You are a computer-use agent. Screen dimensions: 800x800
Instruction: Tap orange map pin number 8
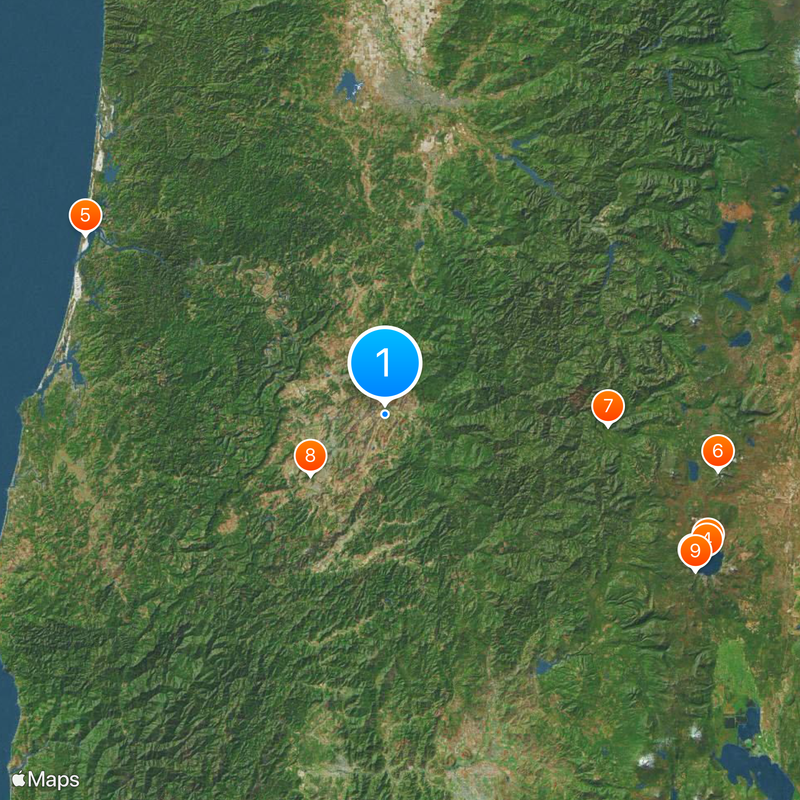310,457
